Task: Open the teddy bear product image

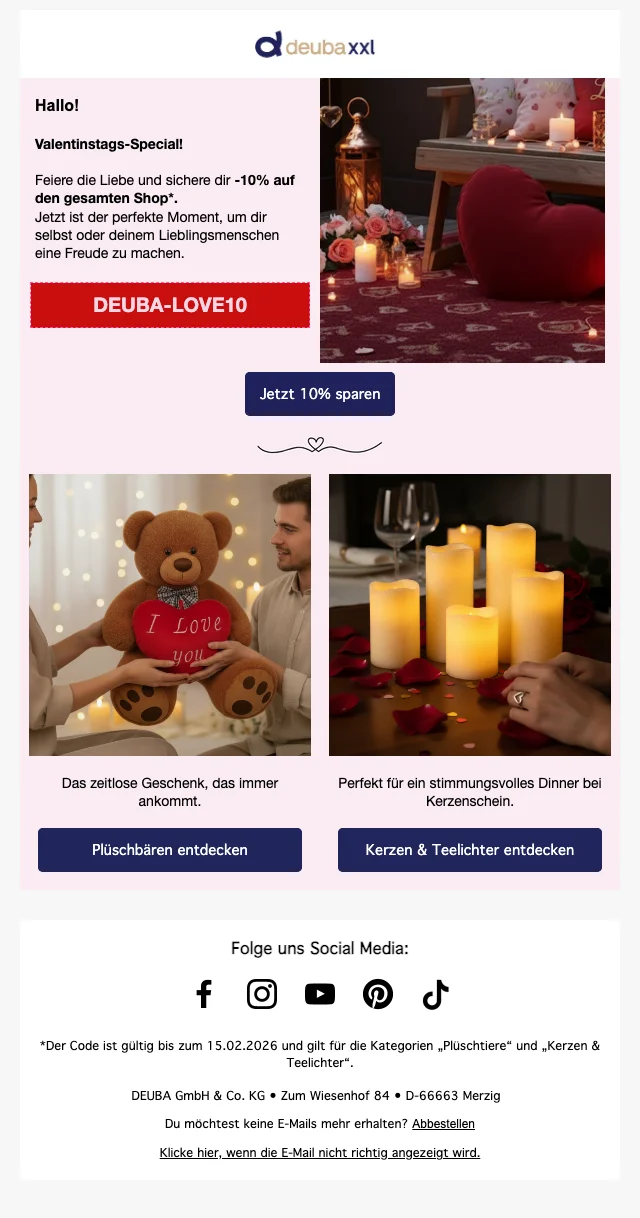Action: (x=170, y=615)
